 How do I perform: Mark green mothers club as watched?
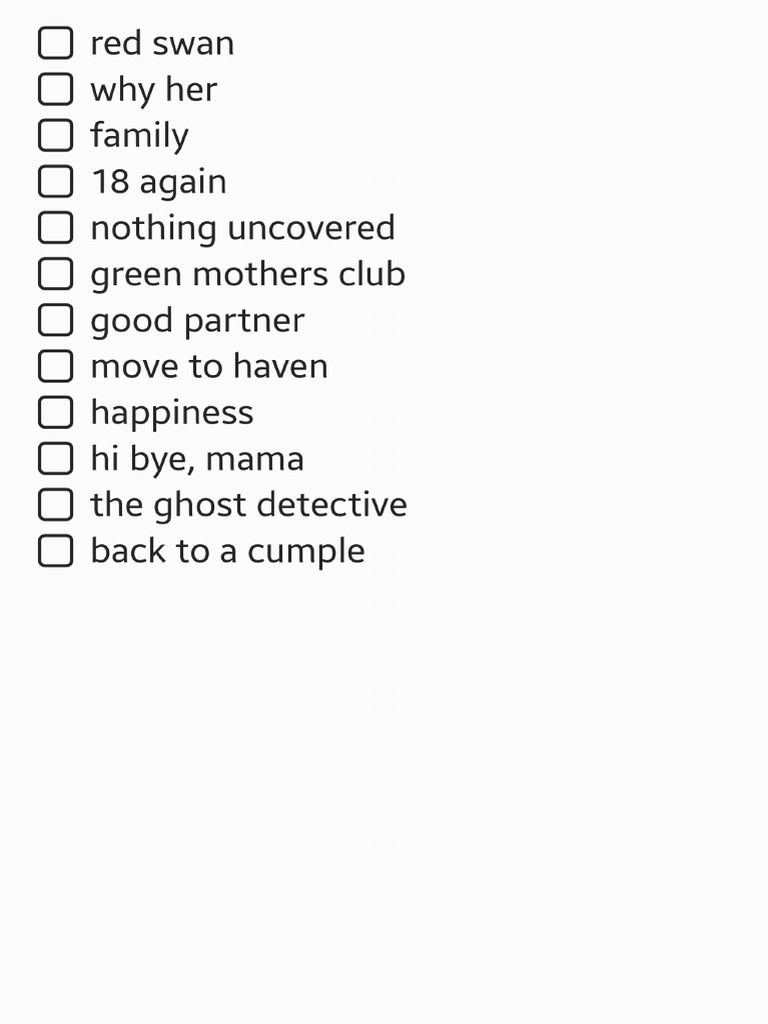coord(55,274)
